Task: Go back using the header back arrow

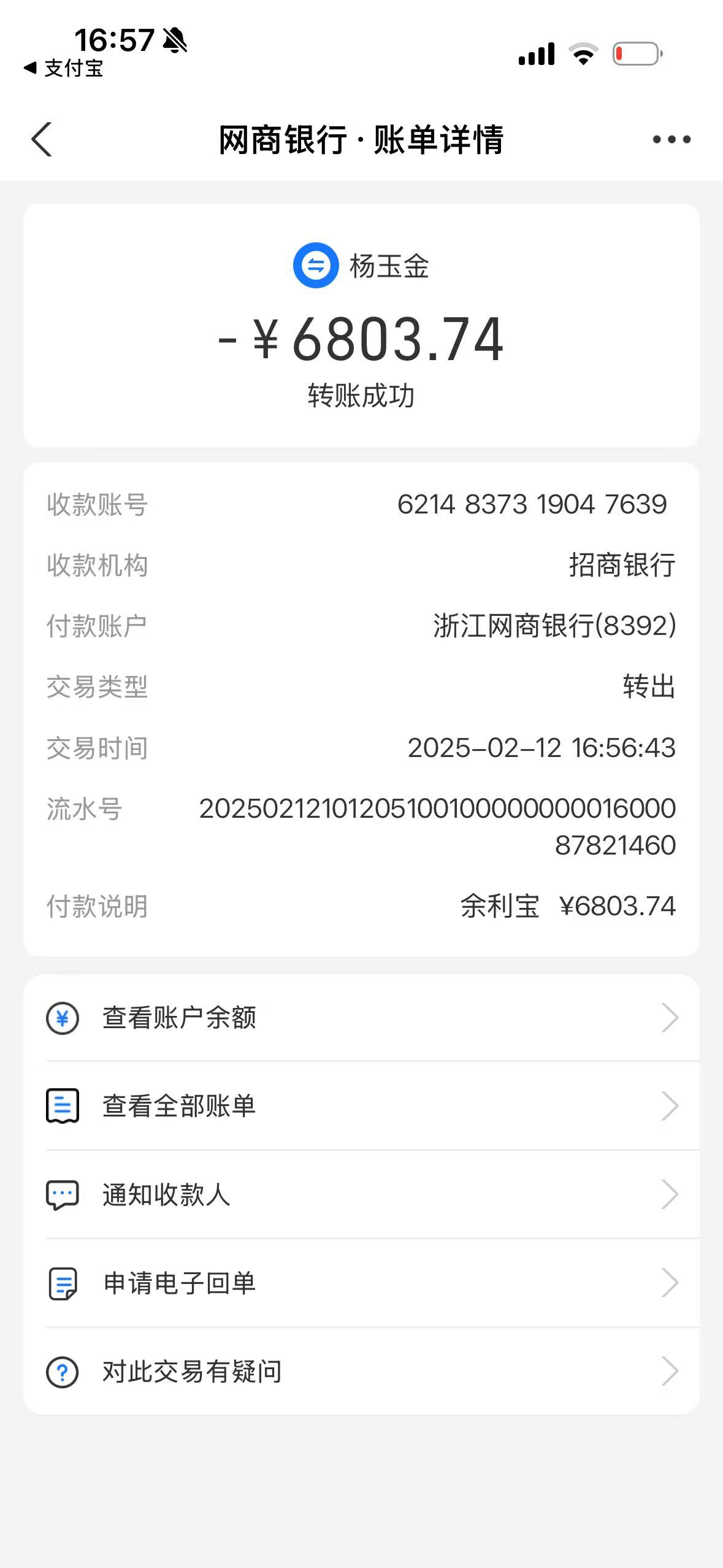Action: 42,140
